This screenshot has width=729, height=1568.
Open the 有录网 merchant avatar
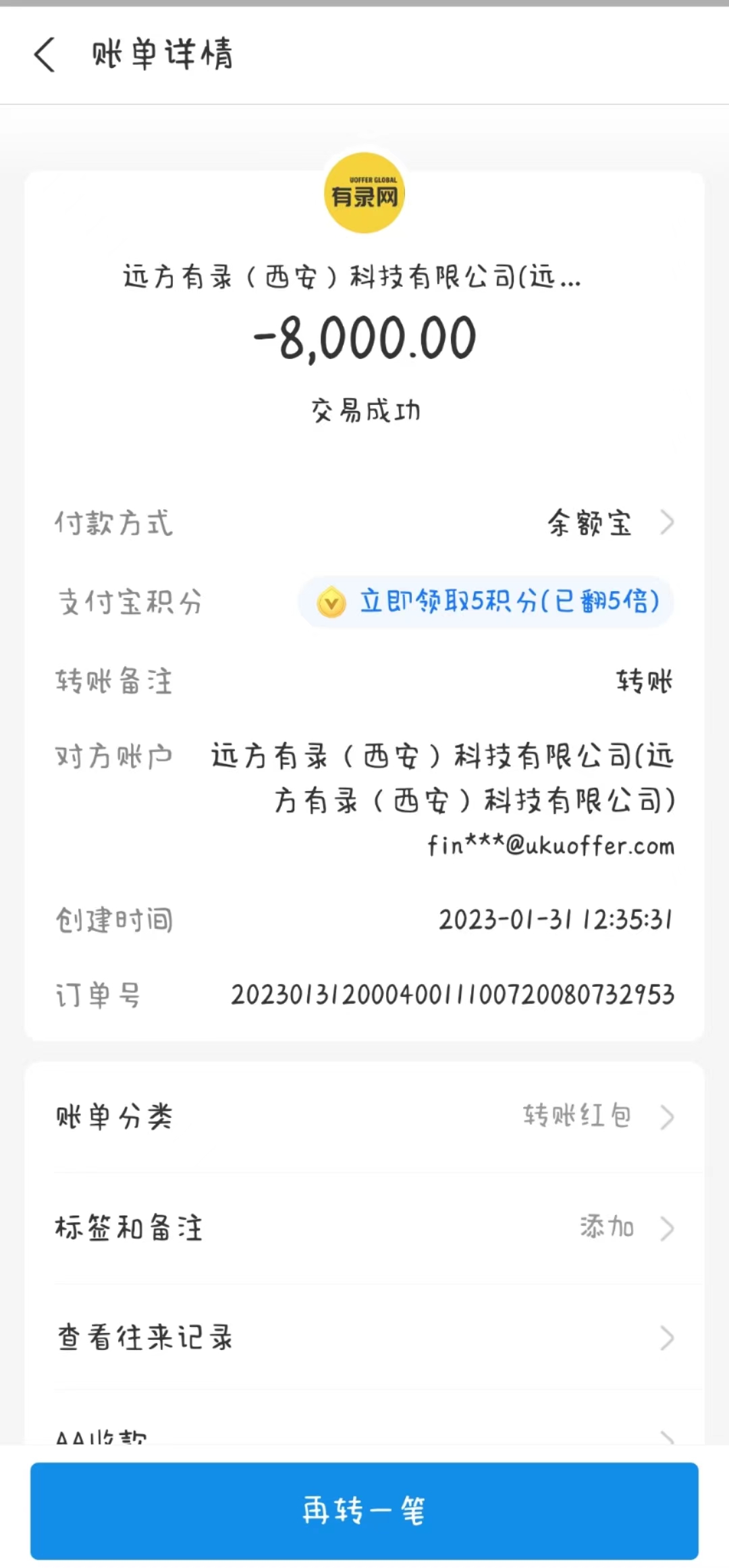click(x=364, y=194)
